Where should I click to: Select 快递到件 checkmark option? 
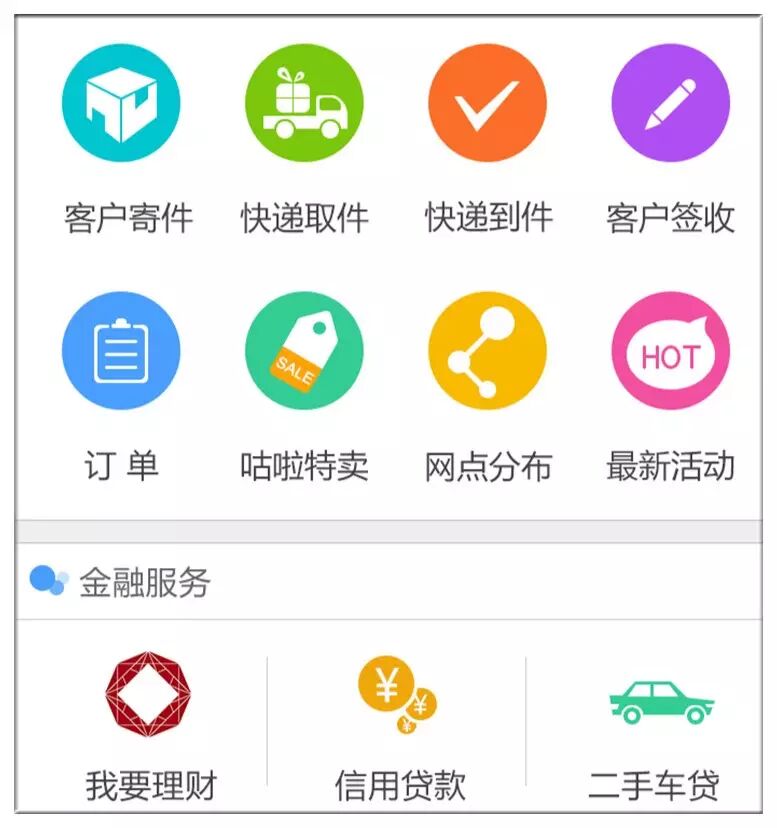tap(487, 103)
